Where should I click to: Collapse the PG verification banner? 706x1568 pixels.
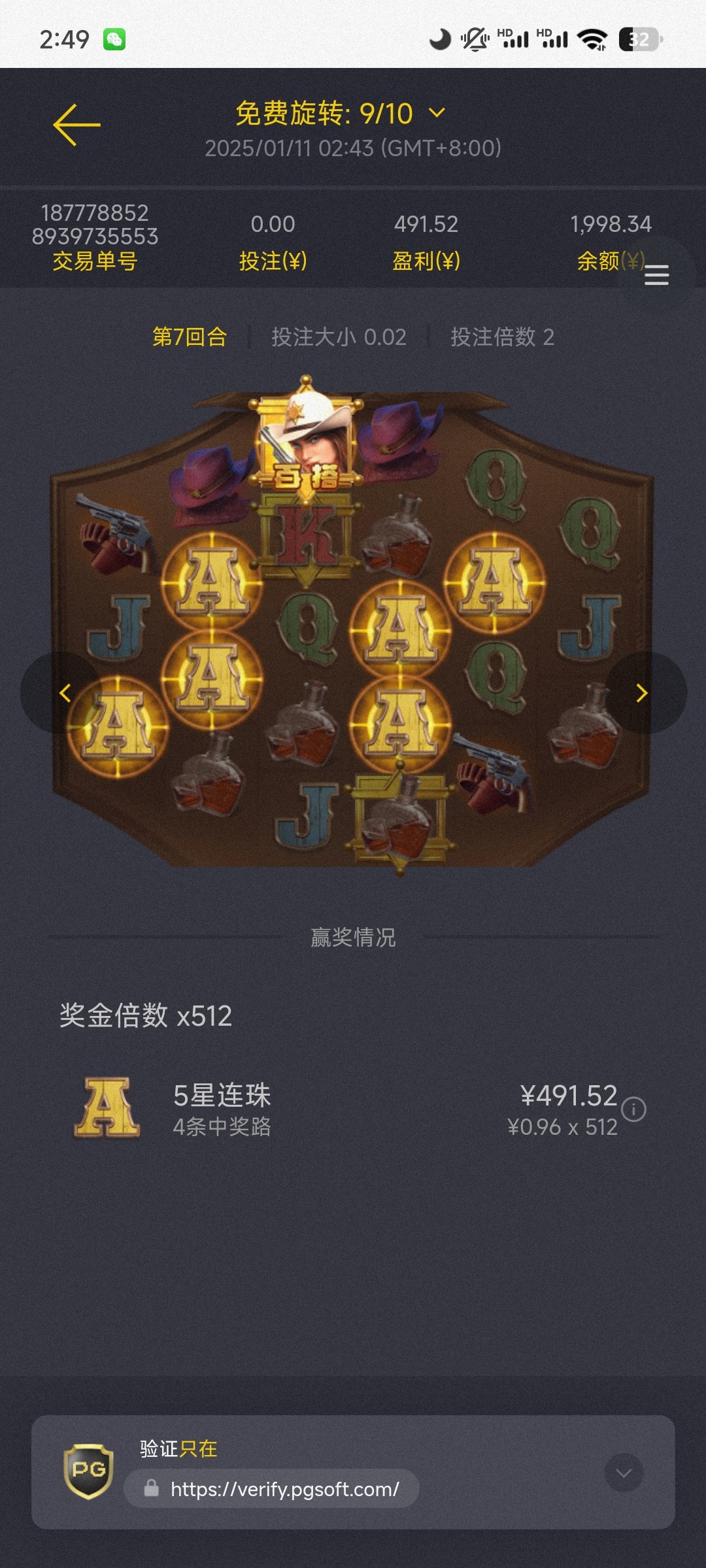click(624, 1473)
